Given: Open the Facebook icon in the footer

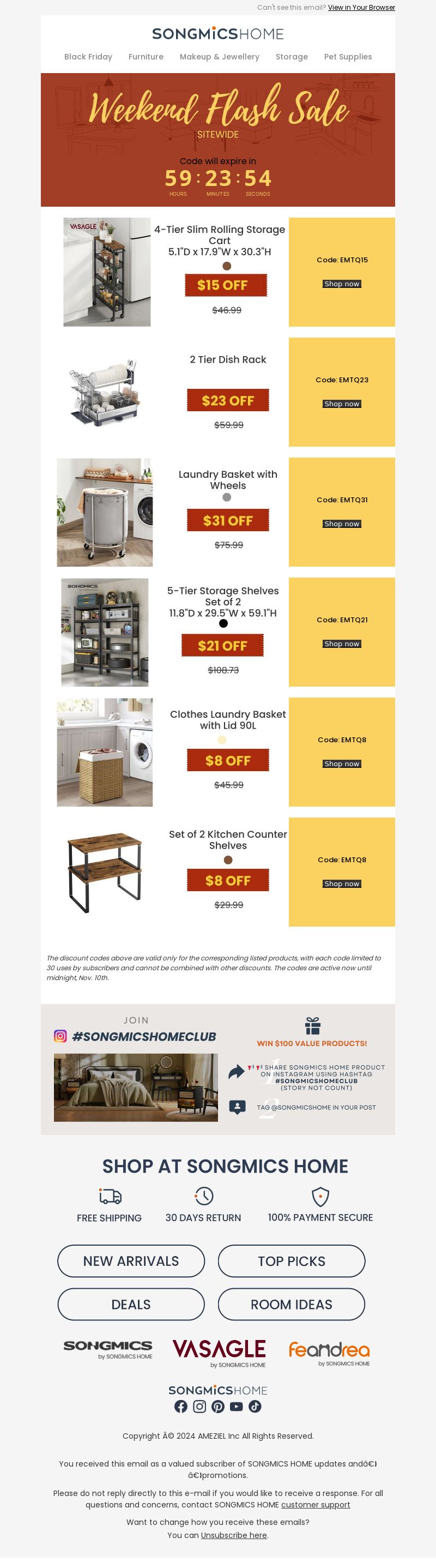Looking at the screenshot, I should pyautogui.click(x=180, y=1407).
